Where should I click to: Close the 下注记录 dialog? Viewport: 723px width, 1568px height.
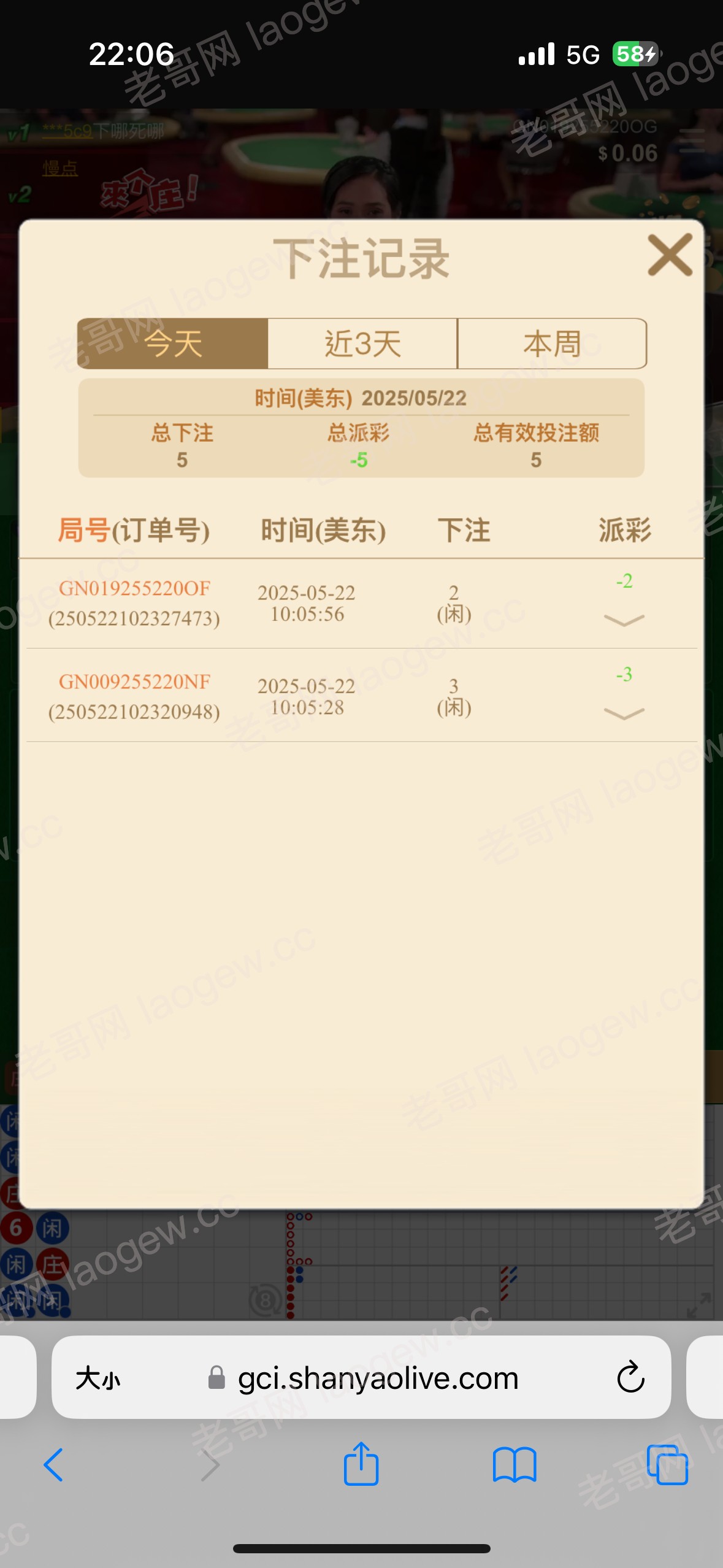coord(670,255)
